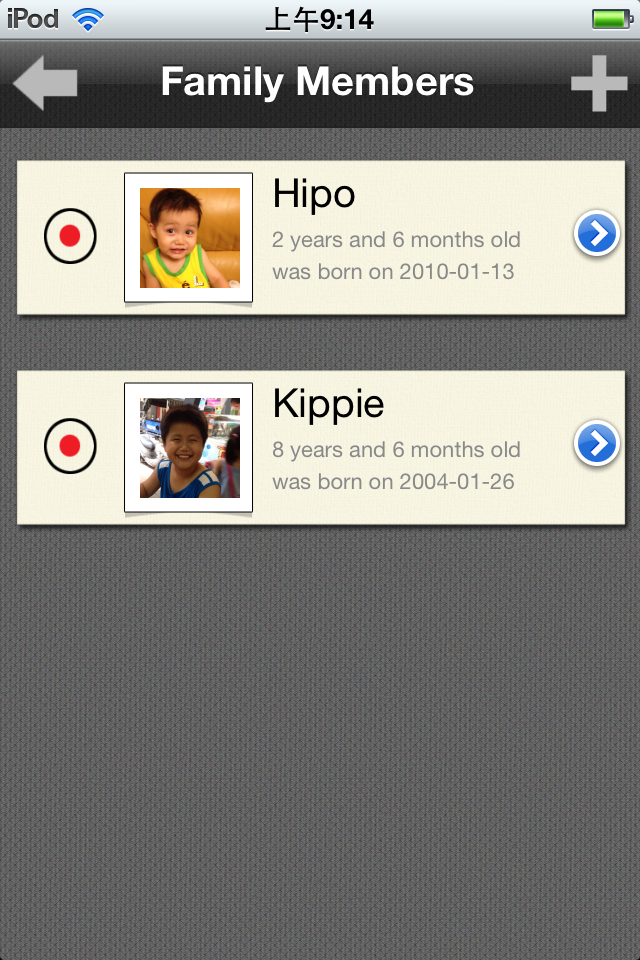Tap Kippie's profile photo
The height and width of the screenshot is (960, 640).
189,448
